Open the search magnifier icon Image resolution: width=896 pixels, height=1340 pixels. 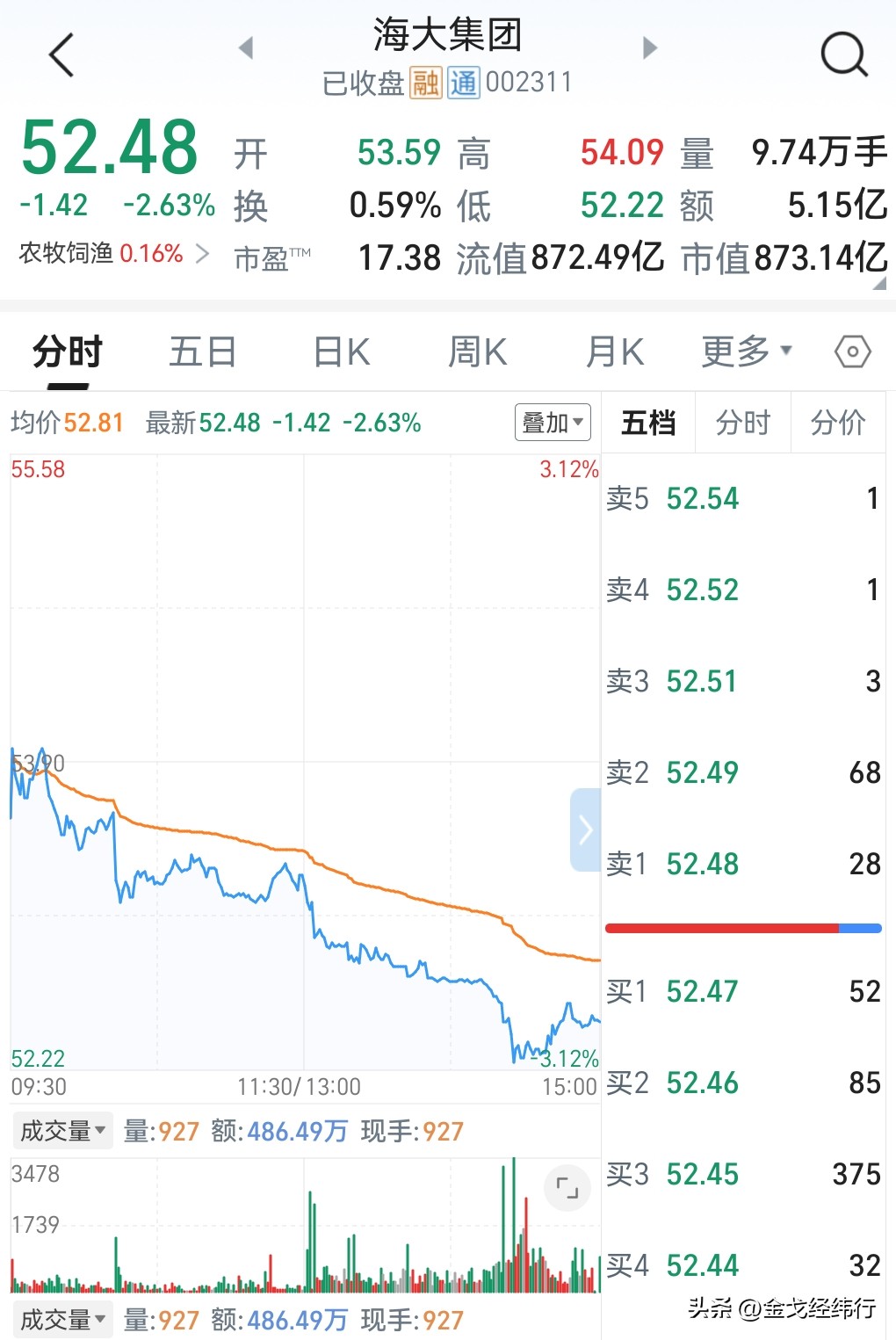click(x=844, y=54)
